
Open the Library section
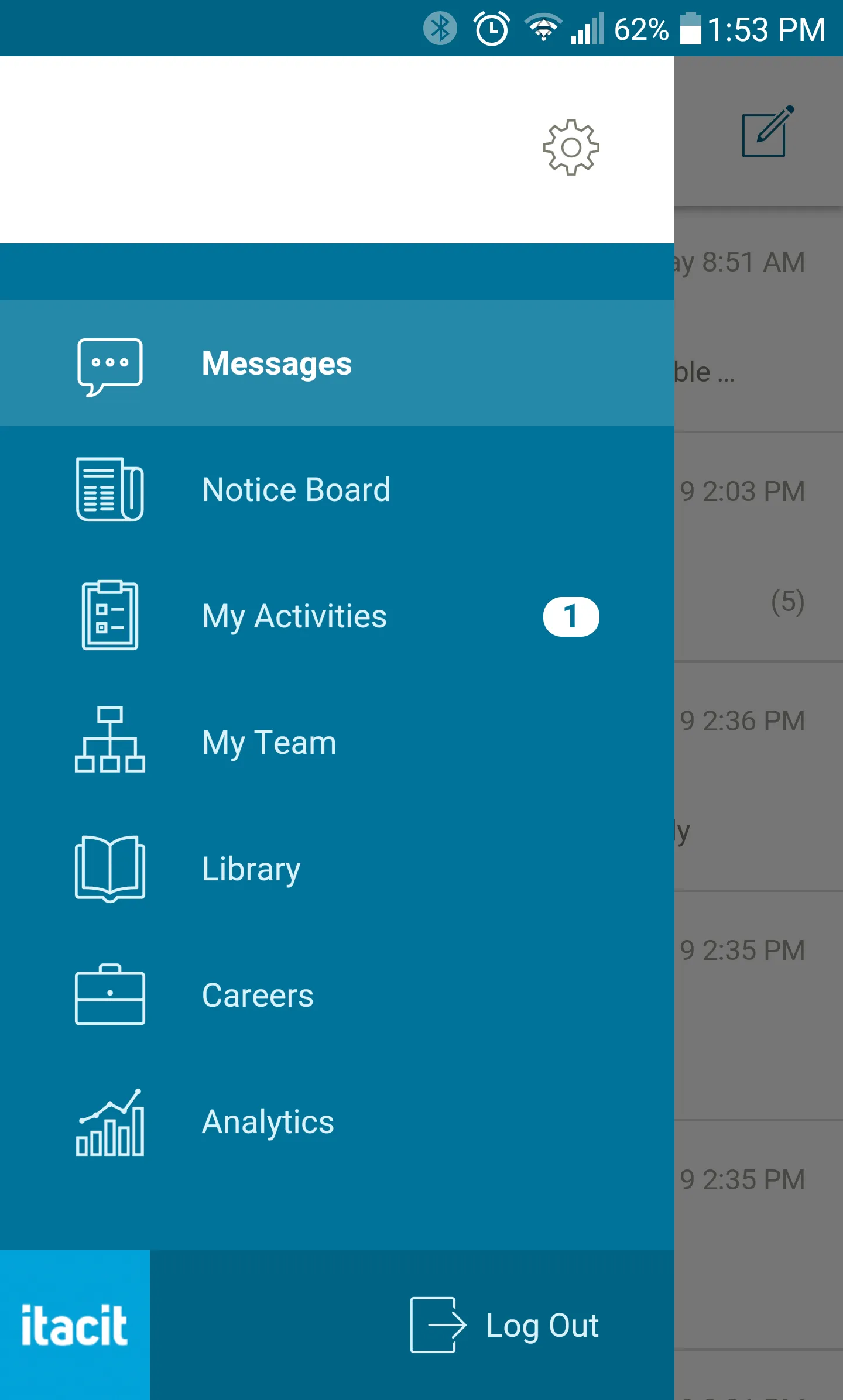(251, 869)
